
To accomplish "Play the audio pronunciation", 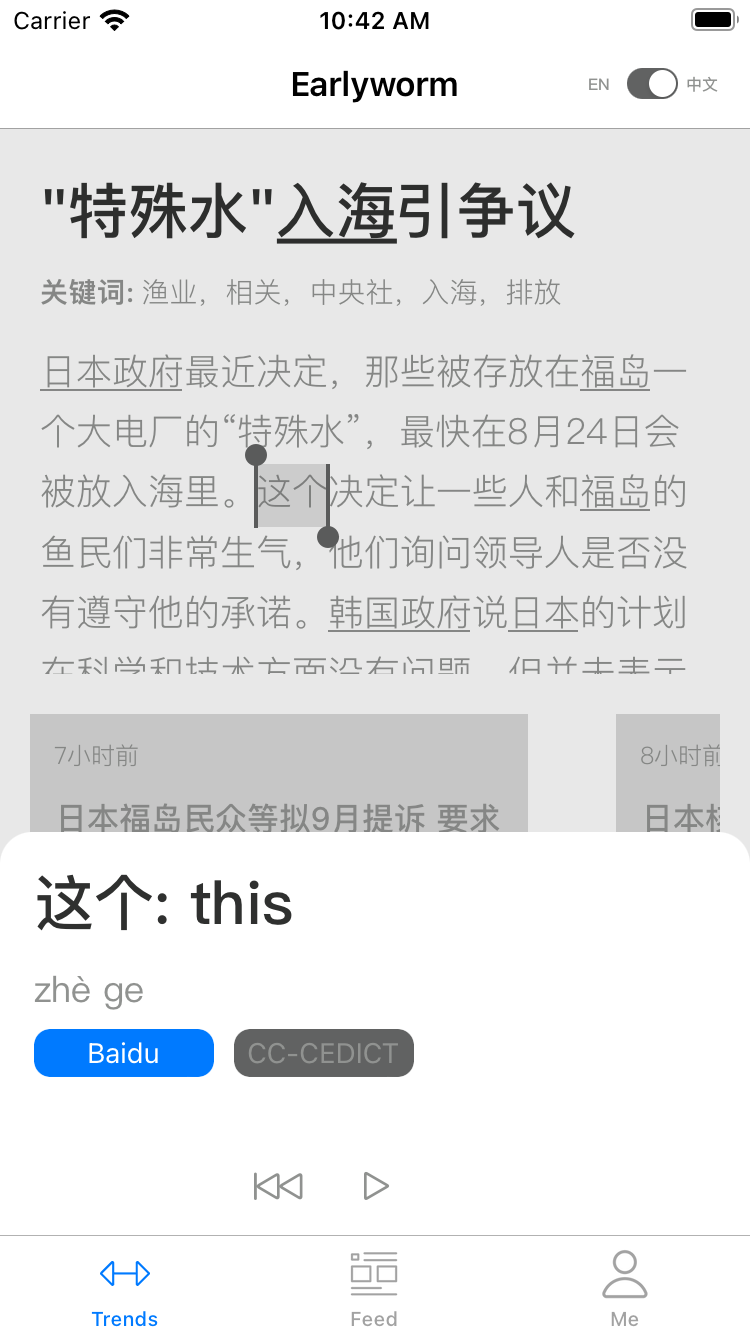I will 375,1186.
